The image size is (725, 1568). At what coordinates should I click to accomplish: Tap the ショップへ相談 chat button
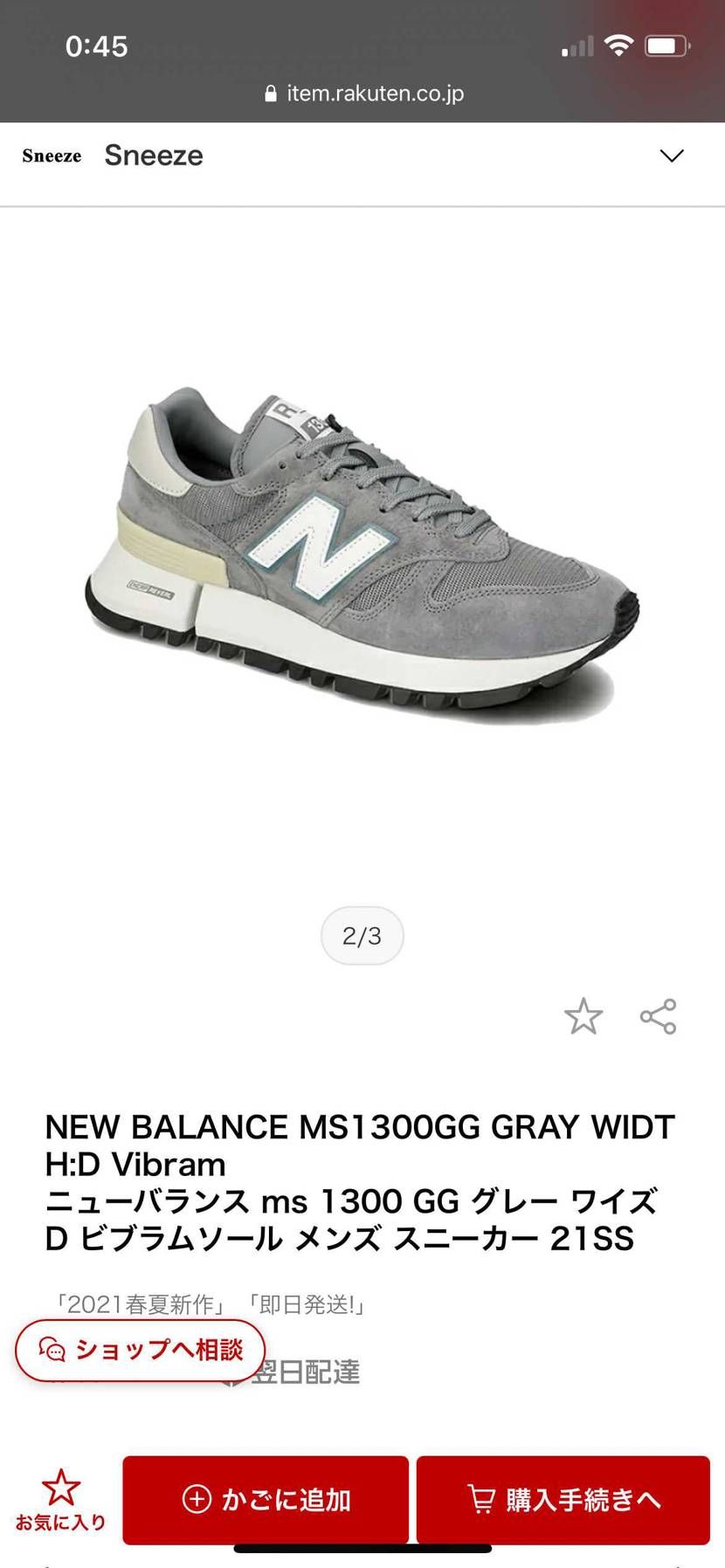coord(140,1350)
